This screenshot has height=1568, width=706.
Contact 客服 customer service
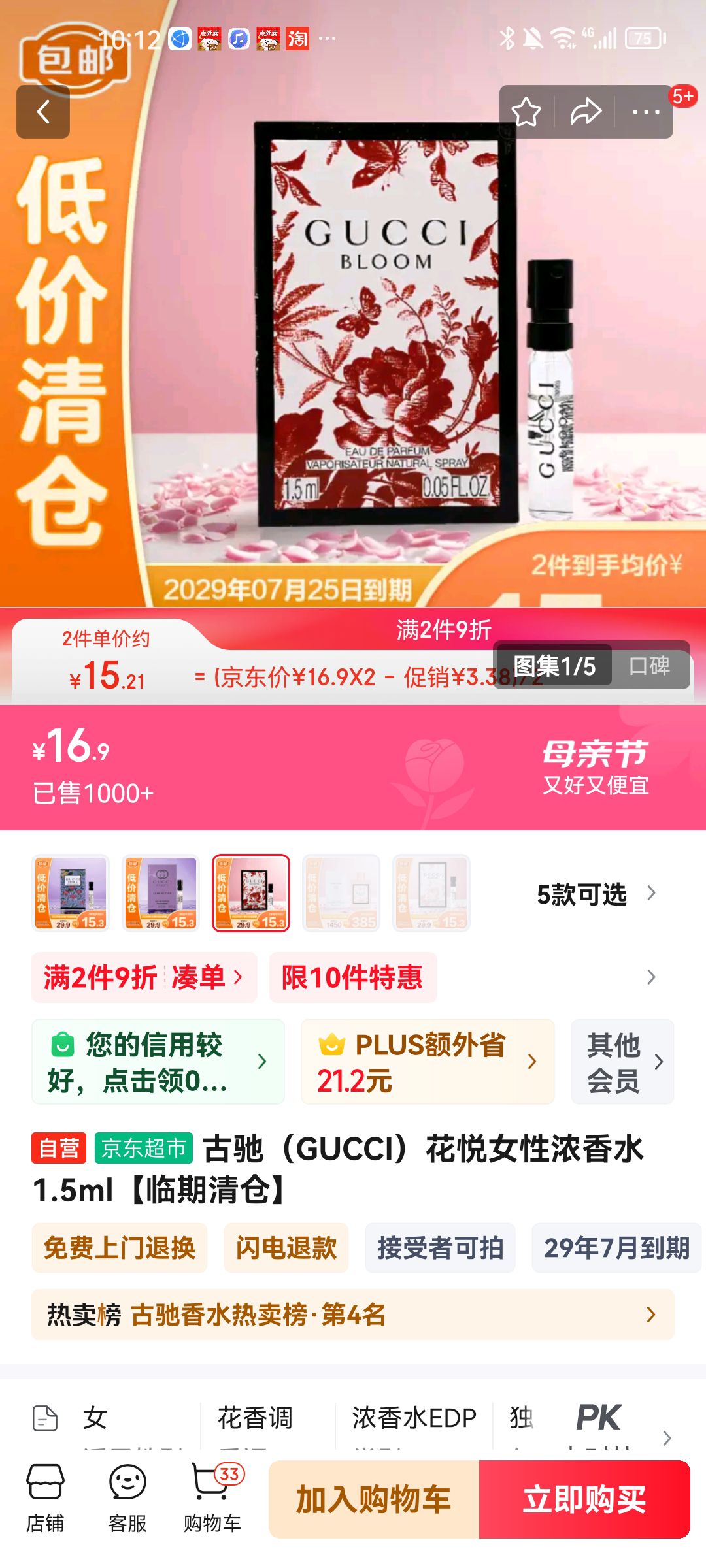(x=127, y=1499)
